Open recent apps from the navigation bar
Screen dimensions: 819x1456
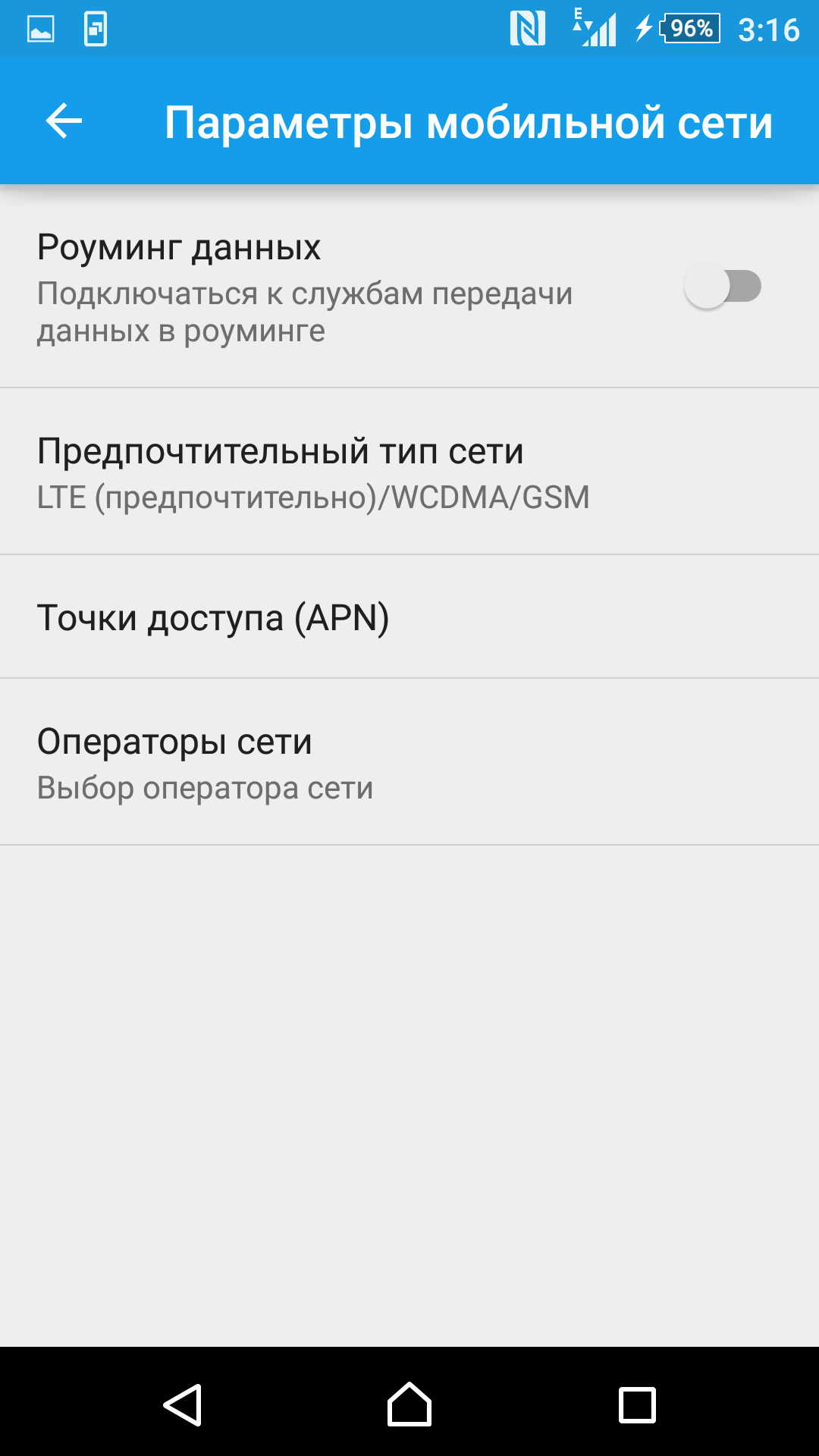[637, 1404]
